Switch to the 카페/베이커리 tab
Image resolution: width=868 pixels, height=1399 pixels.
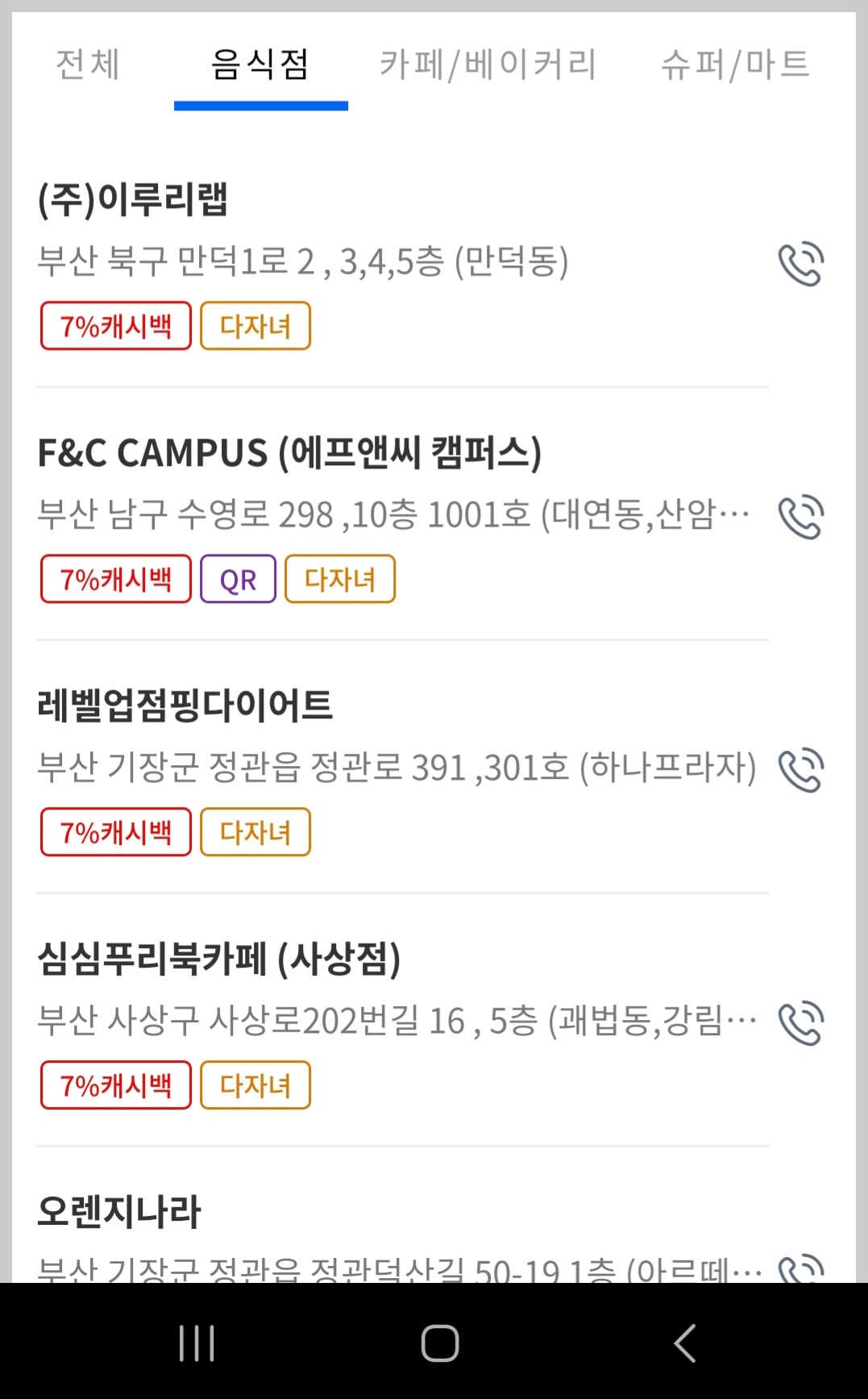coord(487,66)
